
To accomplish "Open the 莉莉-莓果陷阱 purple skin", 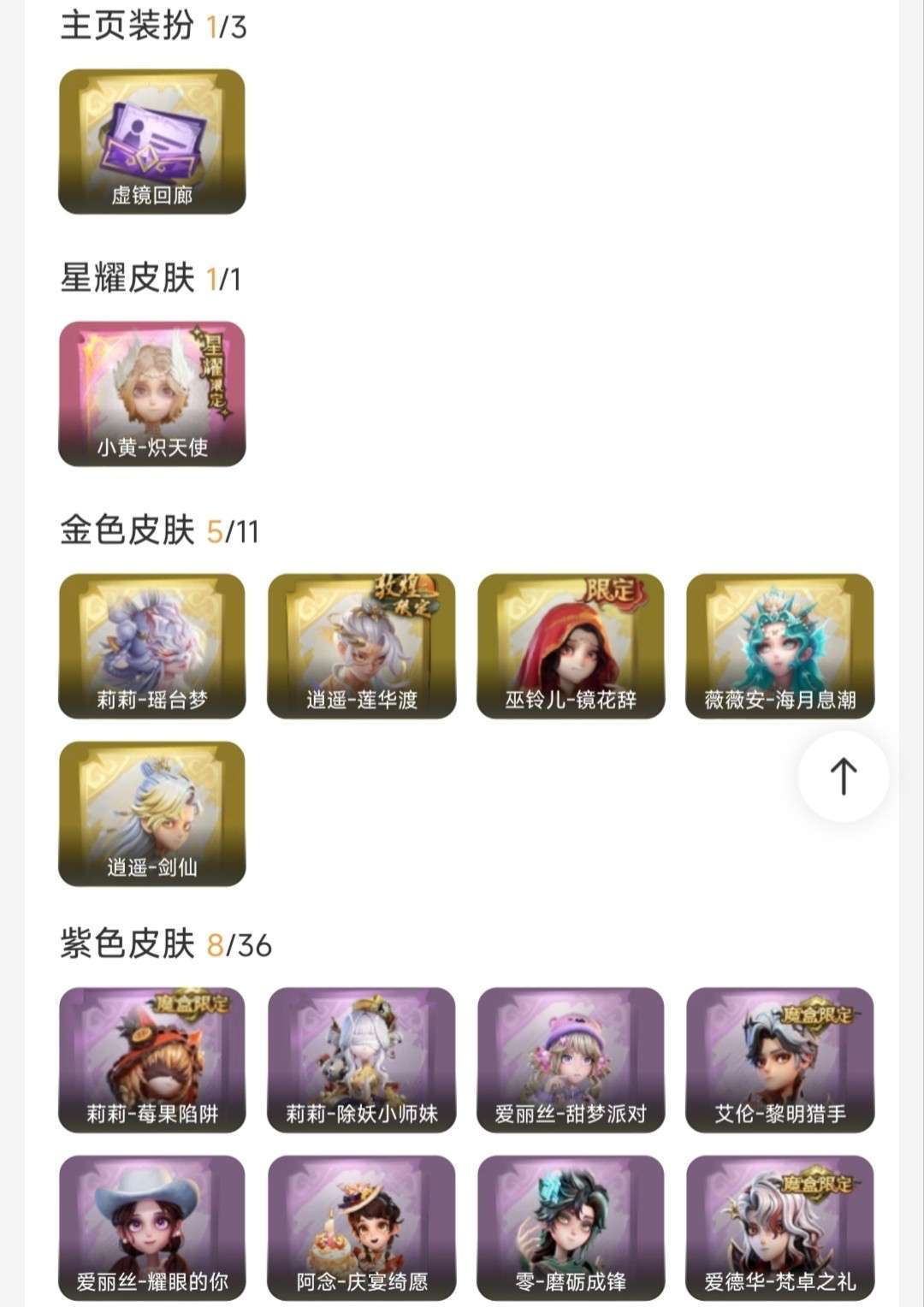I will pos(152,1060).
